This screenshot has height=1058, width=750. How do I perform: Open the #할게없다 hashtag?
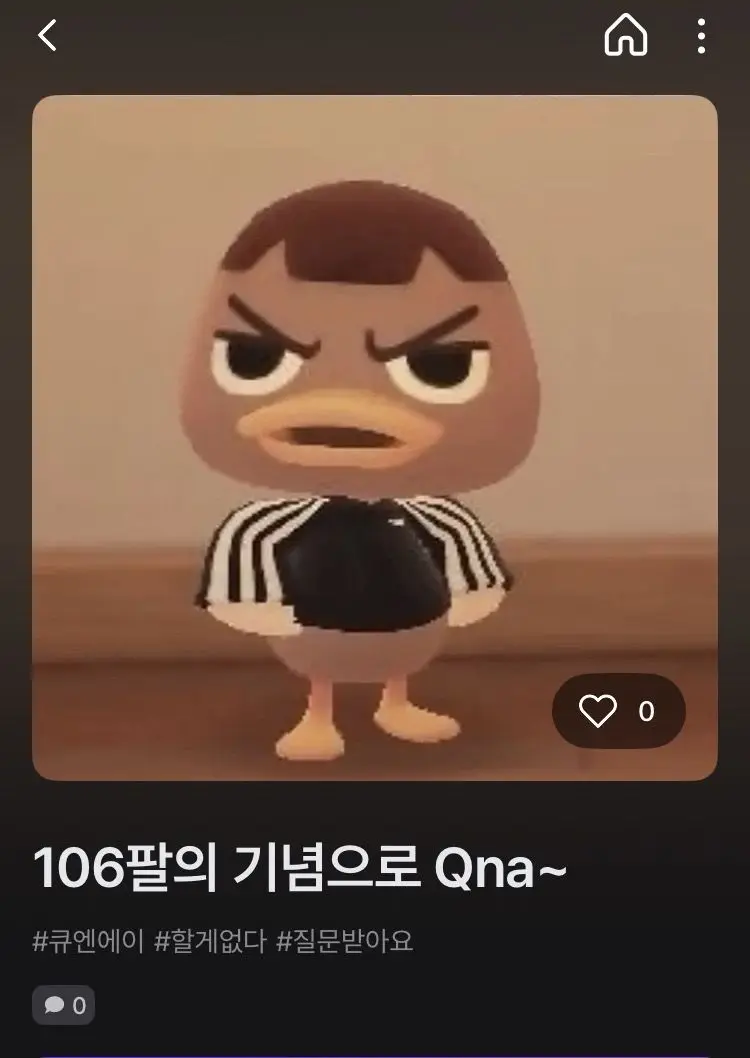click(210, 941)
